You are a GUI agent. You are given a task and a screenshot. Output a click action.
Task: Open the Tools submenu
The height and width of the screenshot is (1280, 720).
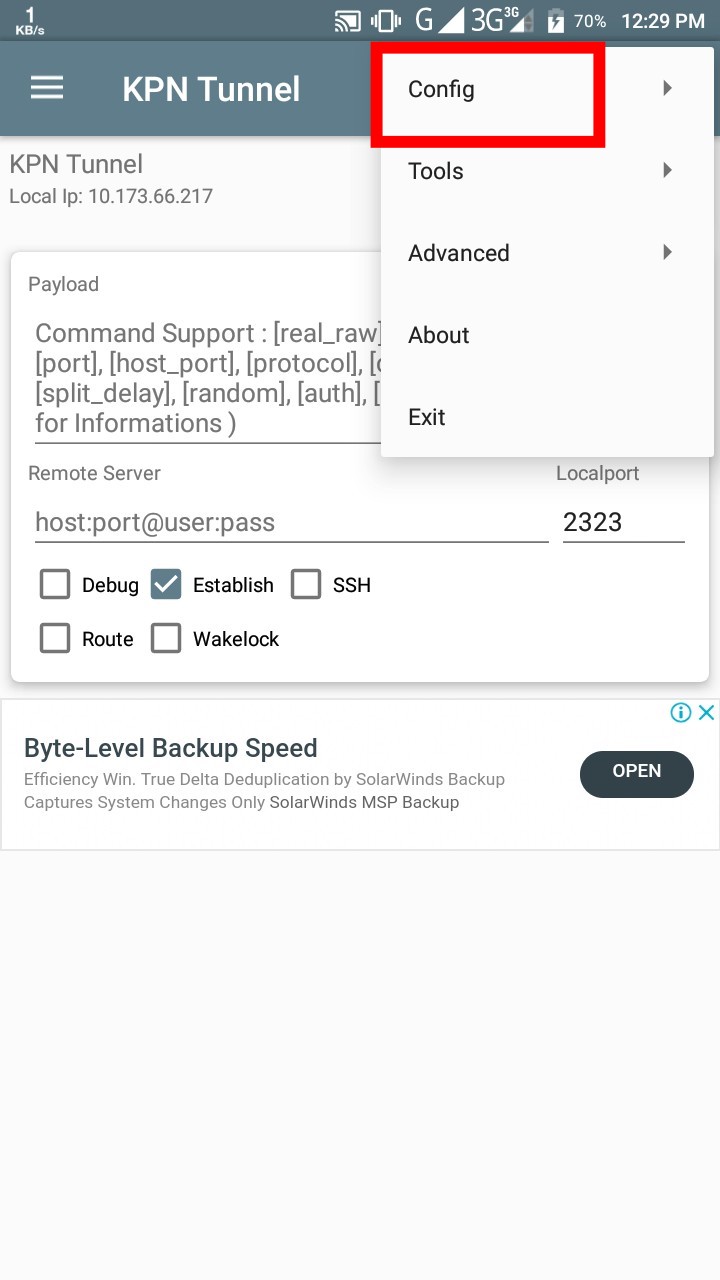point(540,171)
